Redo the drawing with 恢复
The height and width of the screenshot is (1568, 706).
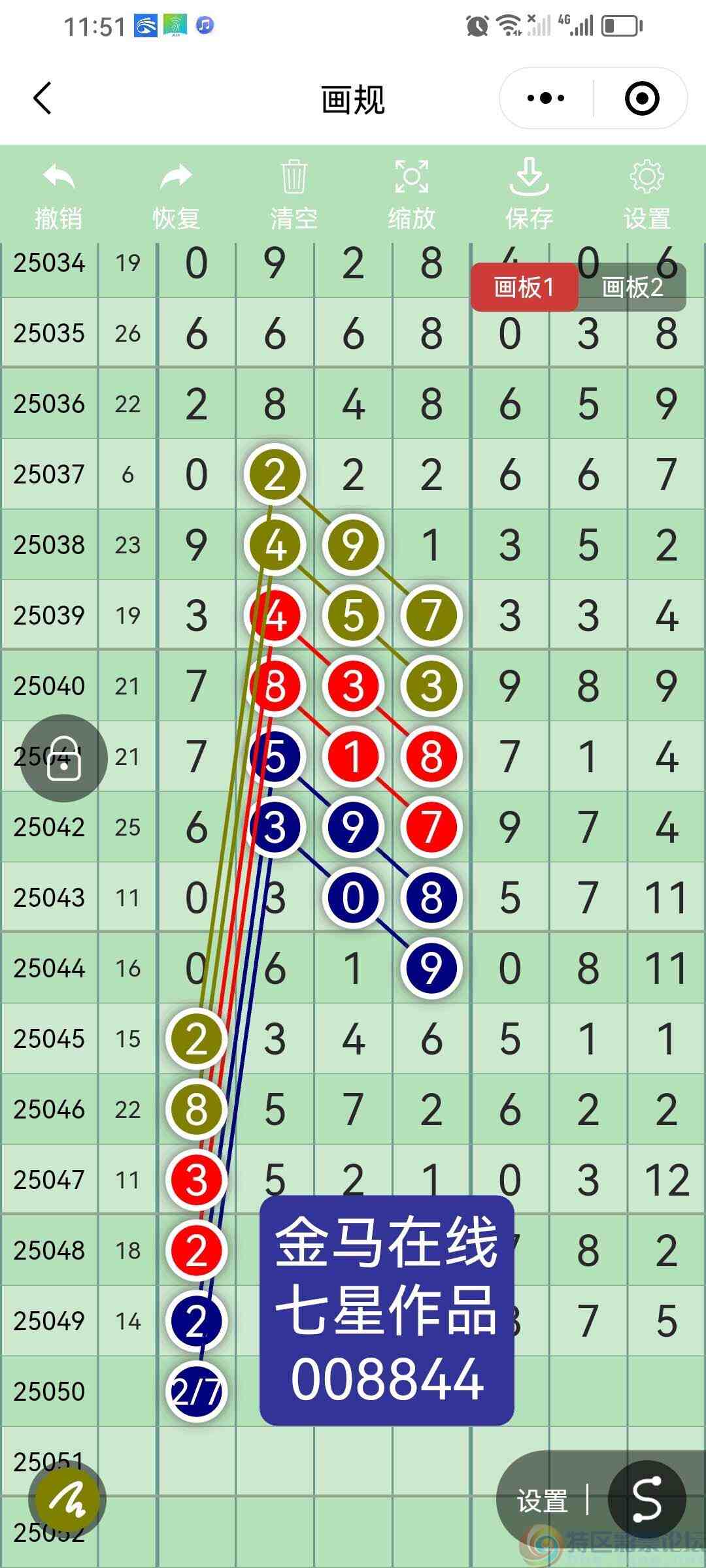coord(176,195)
